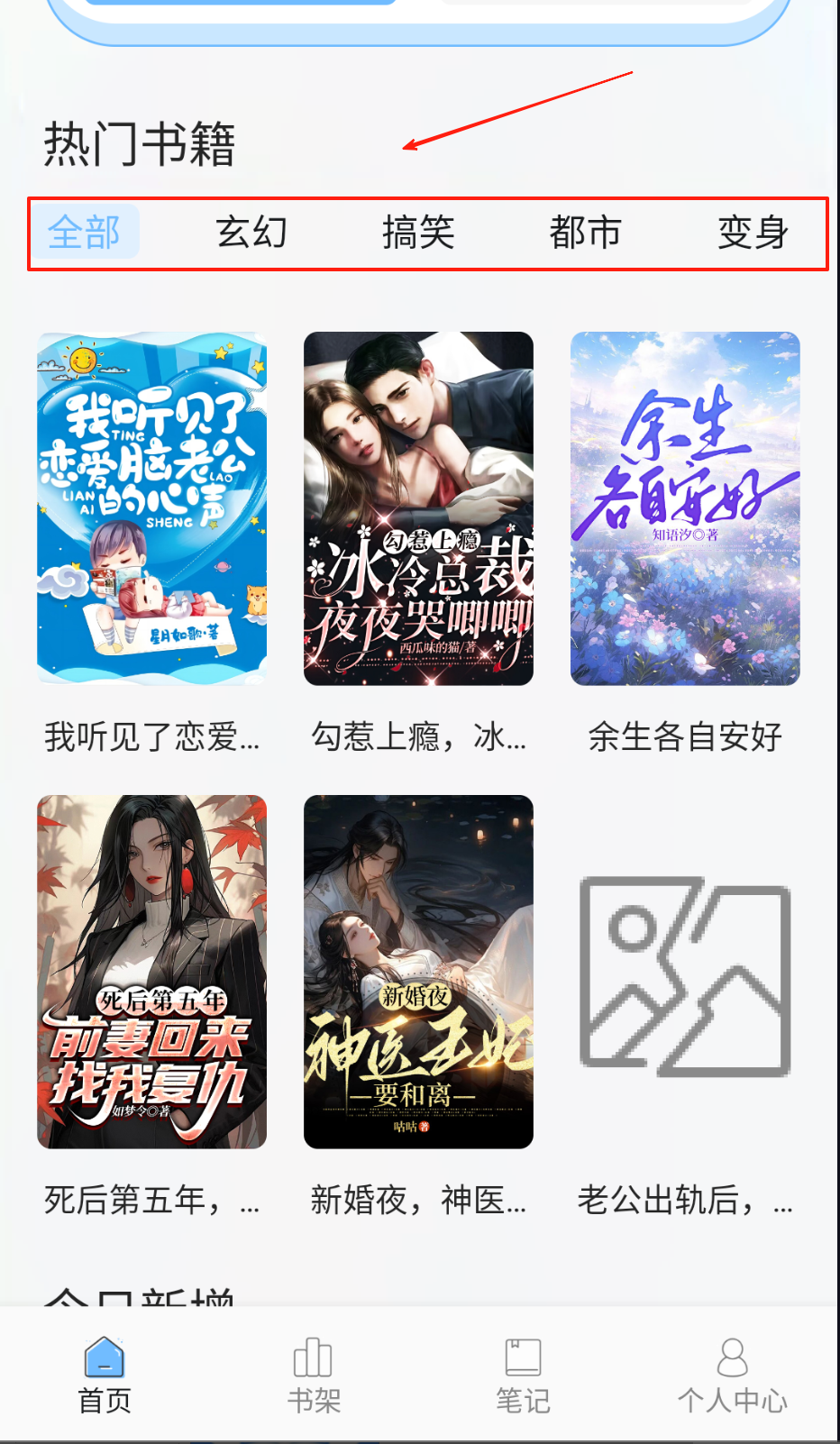Open the book 余生各自安好
Viewport: 840px width, 1444px height.
pyautogui.click(x=685, y=509)
